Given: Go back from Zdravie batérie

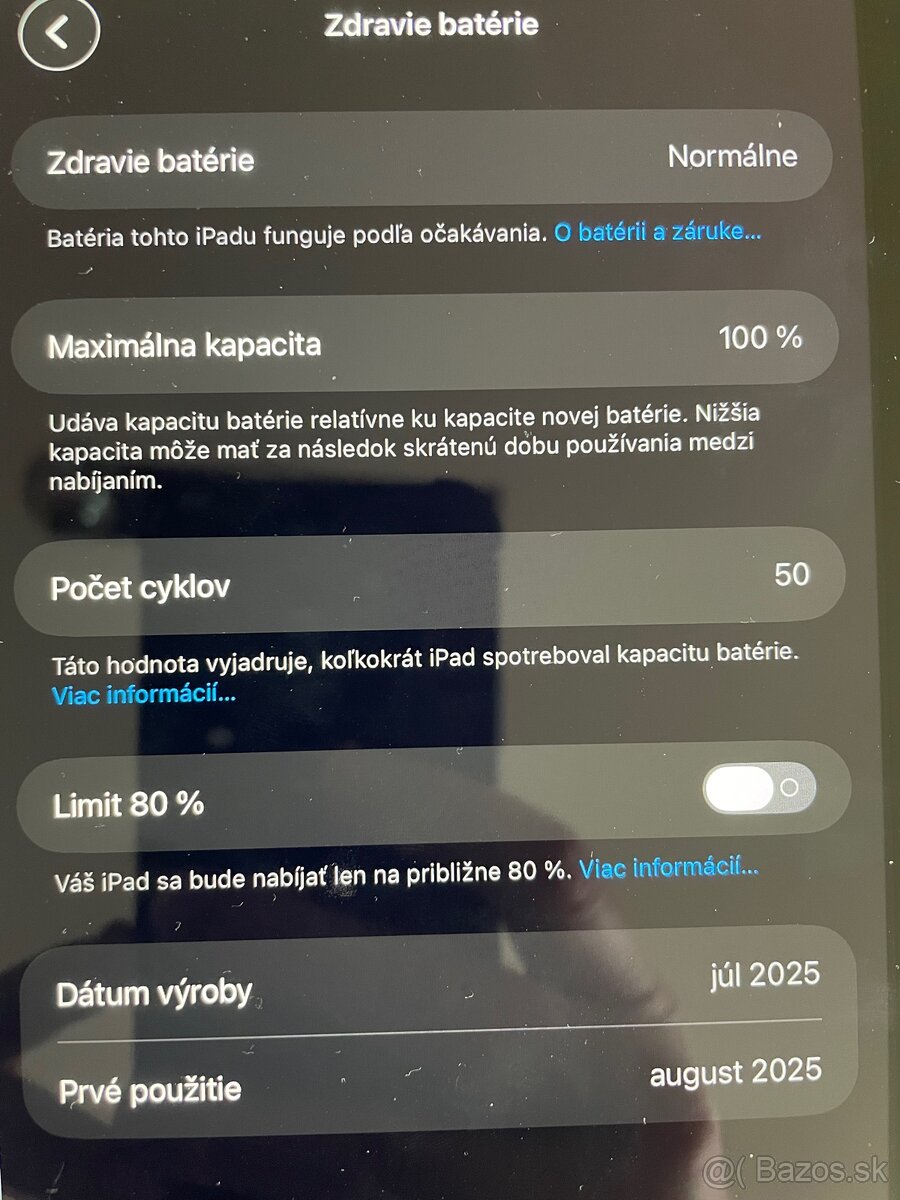Looking at the screenshot, I should [x=59, y=33].
